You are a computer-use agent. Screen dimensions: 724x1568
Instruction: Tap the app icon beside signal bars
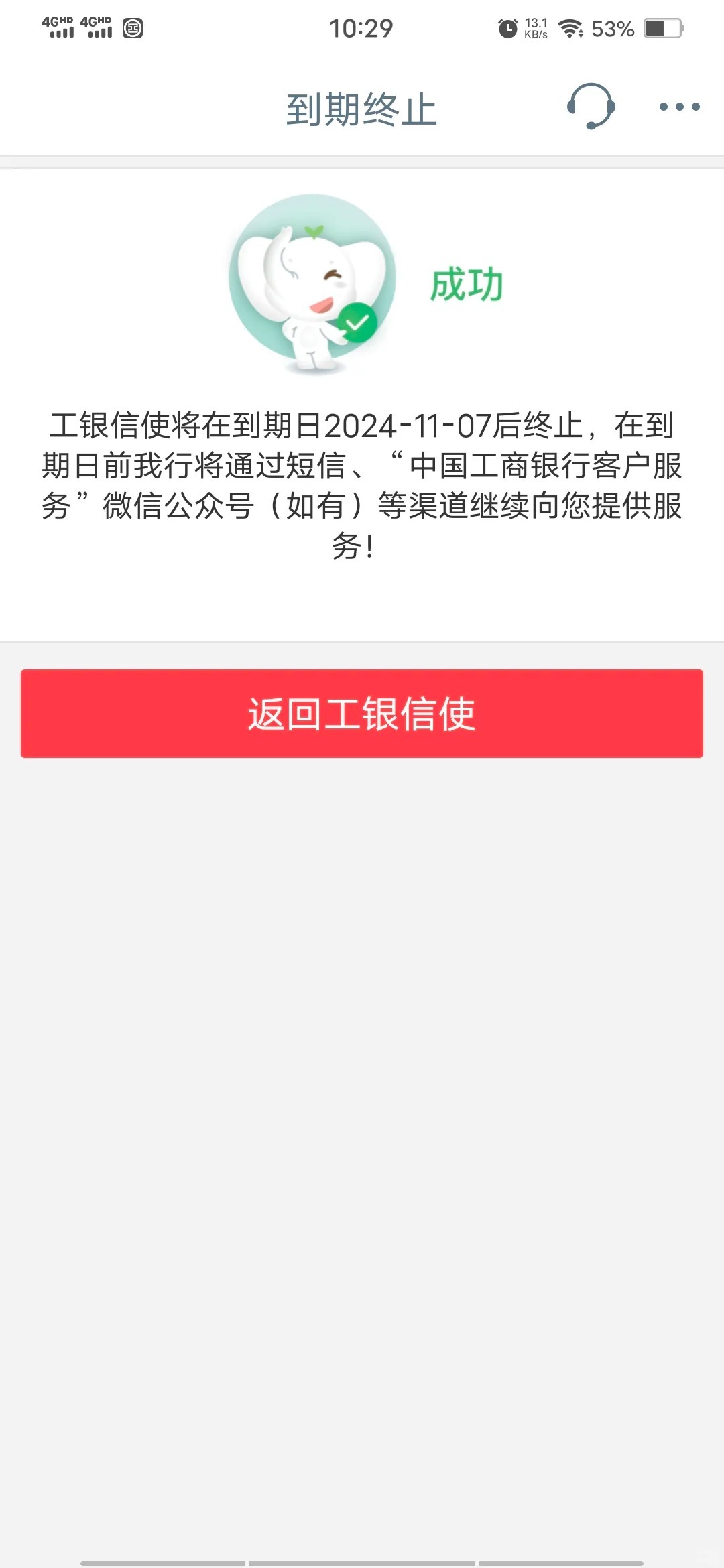(133, 28)
